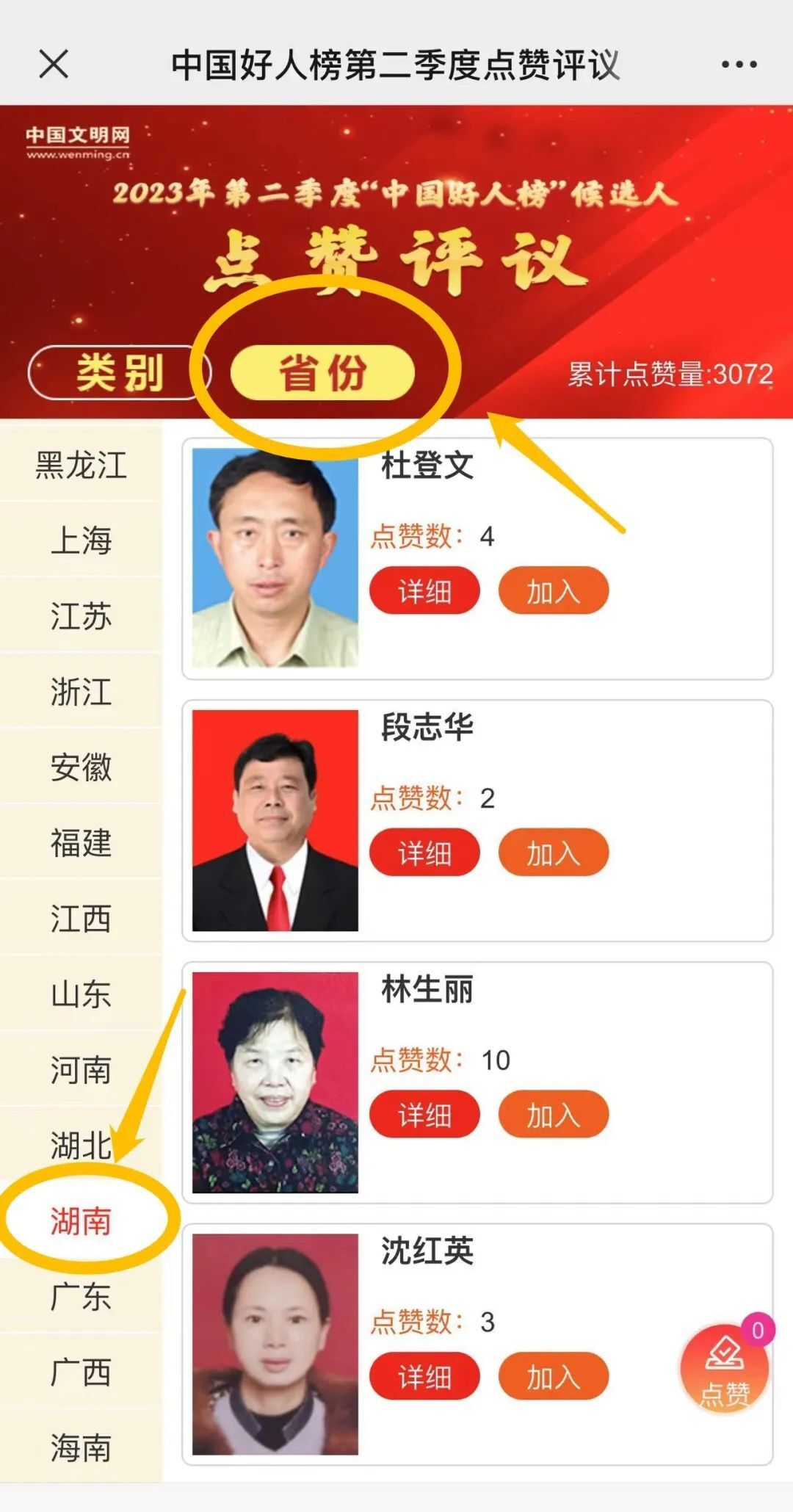See 林生丽's 详细 info
Screen dimensions: 793x1512
(x=424, y=1115)
